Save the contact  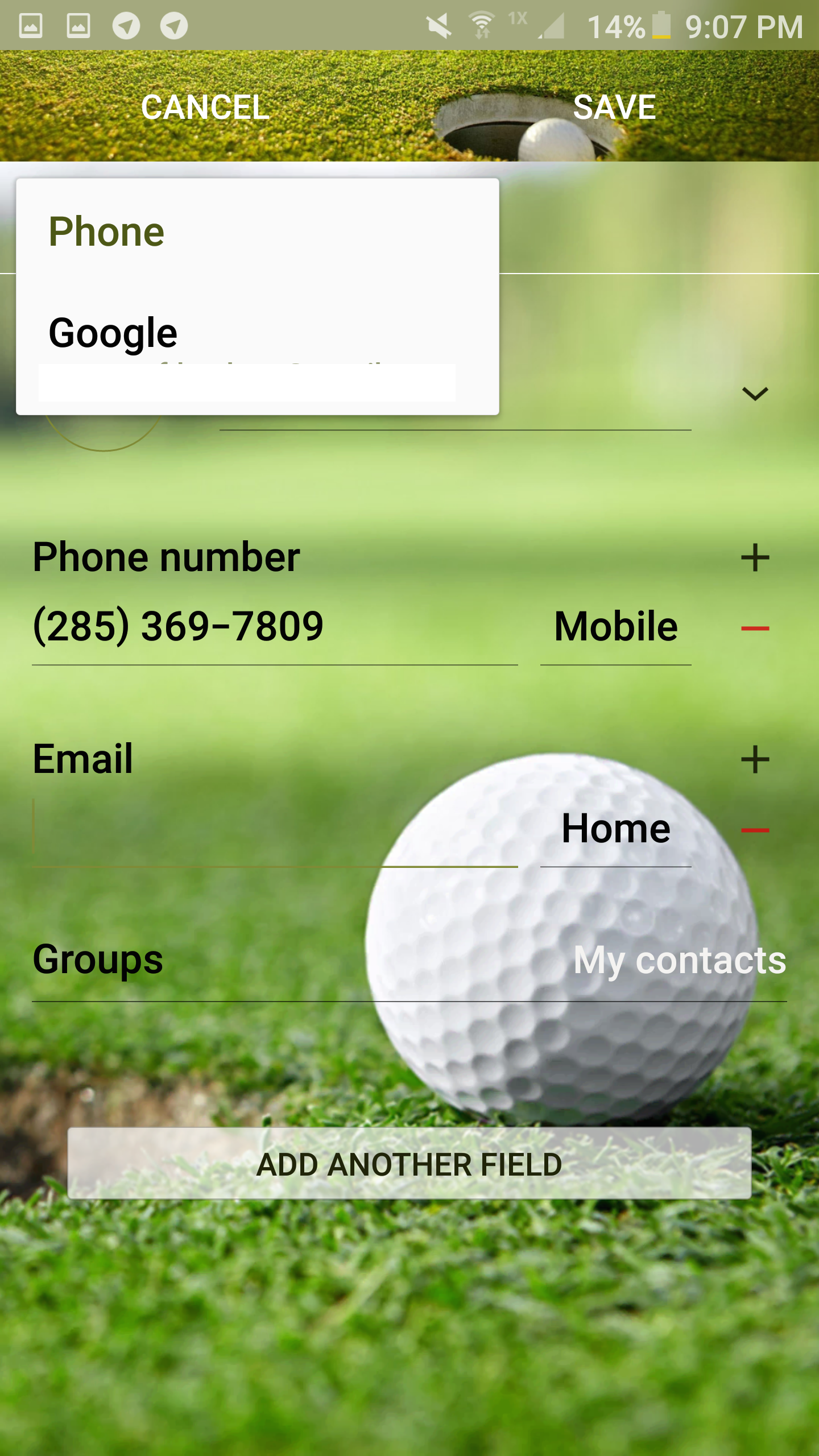(x=614, y=107)
